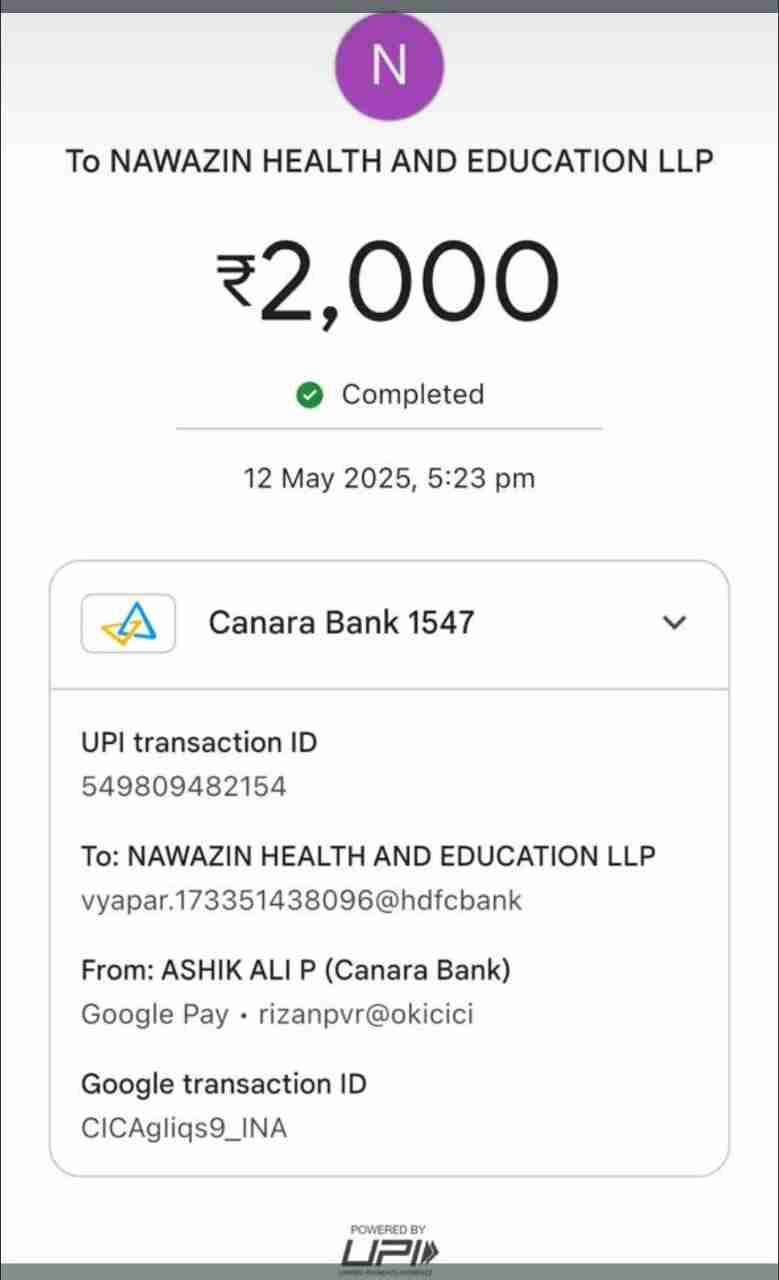
Task: Collapse the Canara Bank 1547 details chevron
Action: coord(675,623)
